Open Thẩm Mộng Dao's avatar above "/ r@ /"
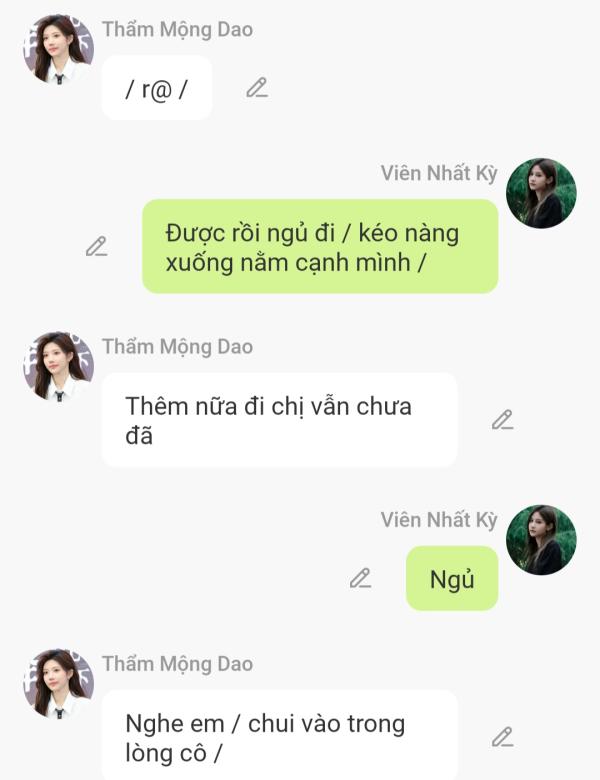 58,48
